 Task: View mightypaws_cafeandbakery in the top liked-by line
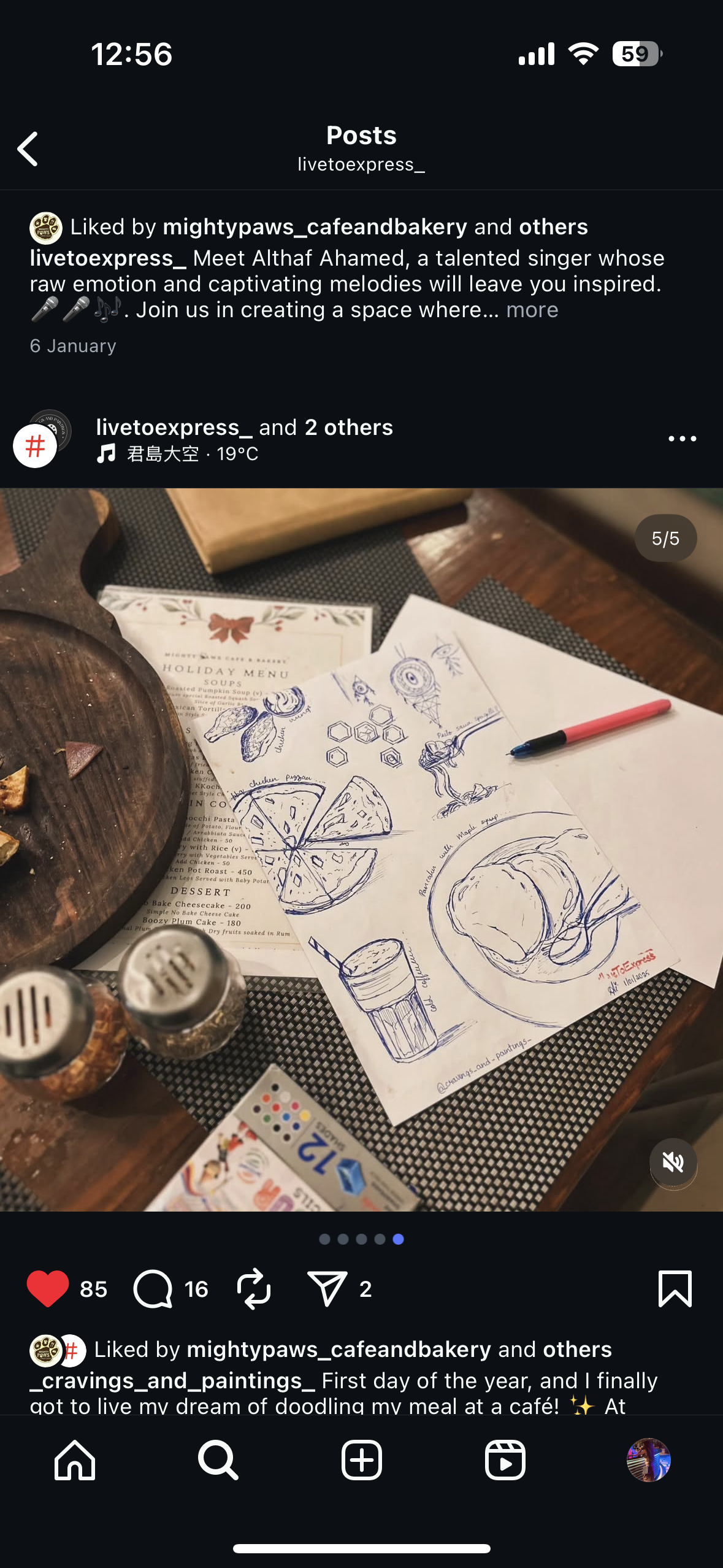tap(315, 227)
